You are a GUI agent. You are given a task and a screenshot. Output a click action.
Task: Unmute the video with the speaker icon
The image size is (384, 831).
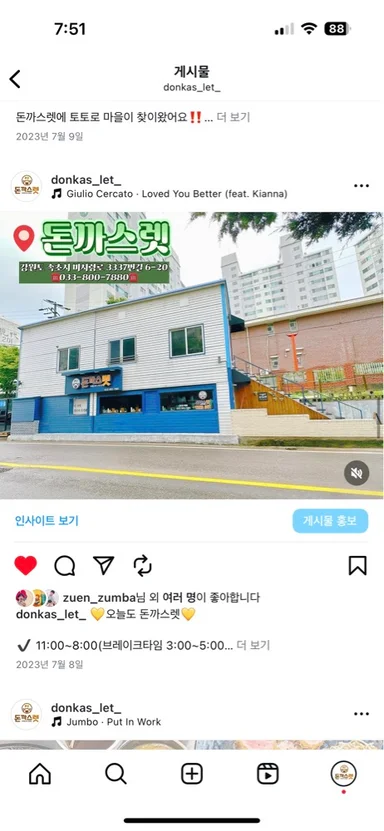(356, 473)
